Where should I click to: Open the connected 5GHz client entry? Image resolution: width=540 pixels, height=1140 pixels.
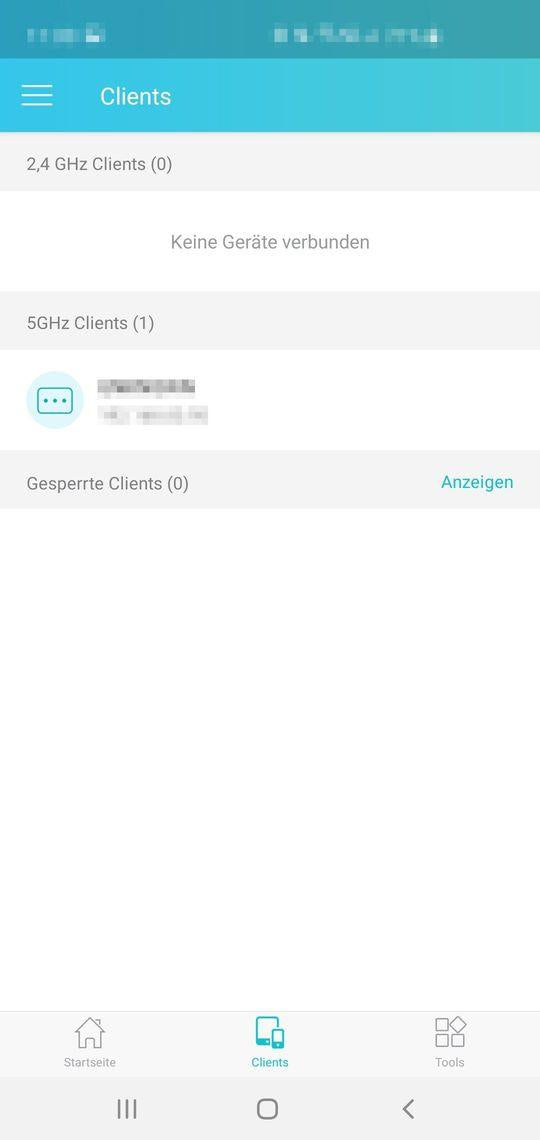[270, 400]
